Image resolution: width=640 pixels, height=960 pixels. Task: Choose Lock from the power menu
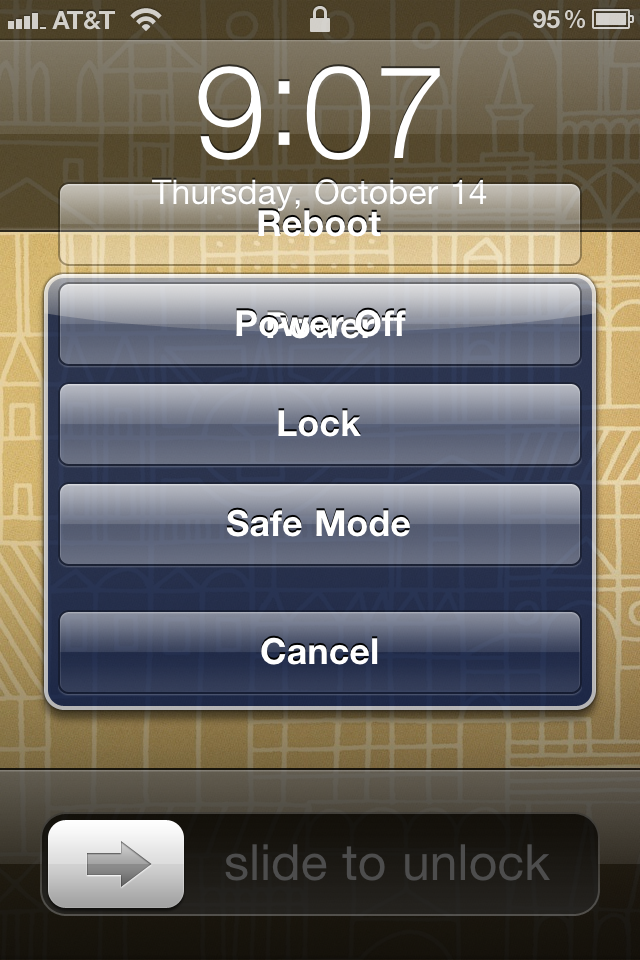pyautogui.click(x=320, y=424)
